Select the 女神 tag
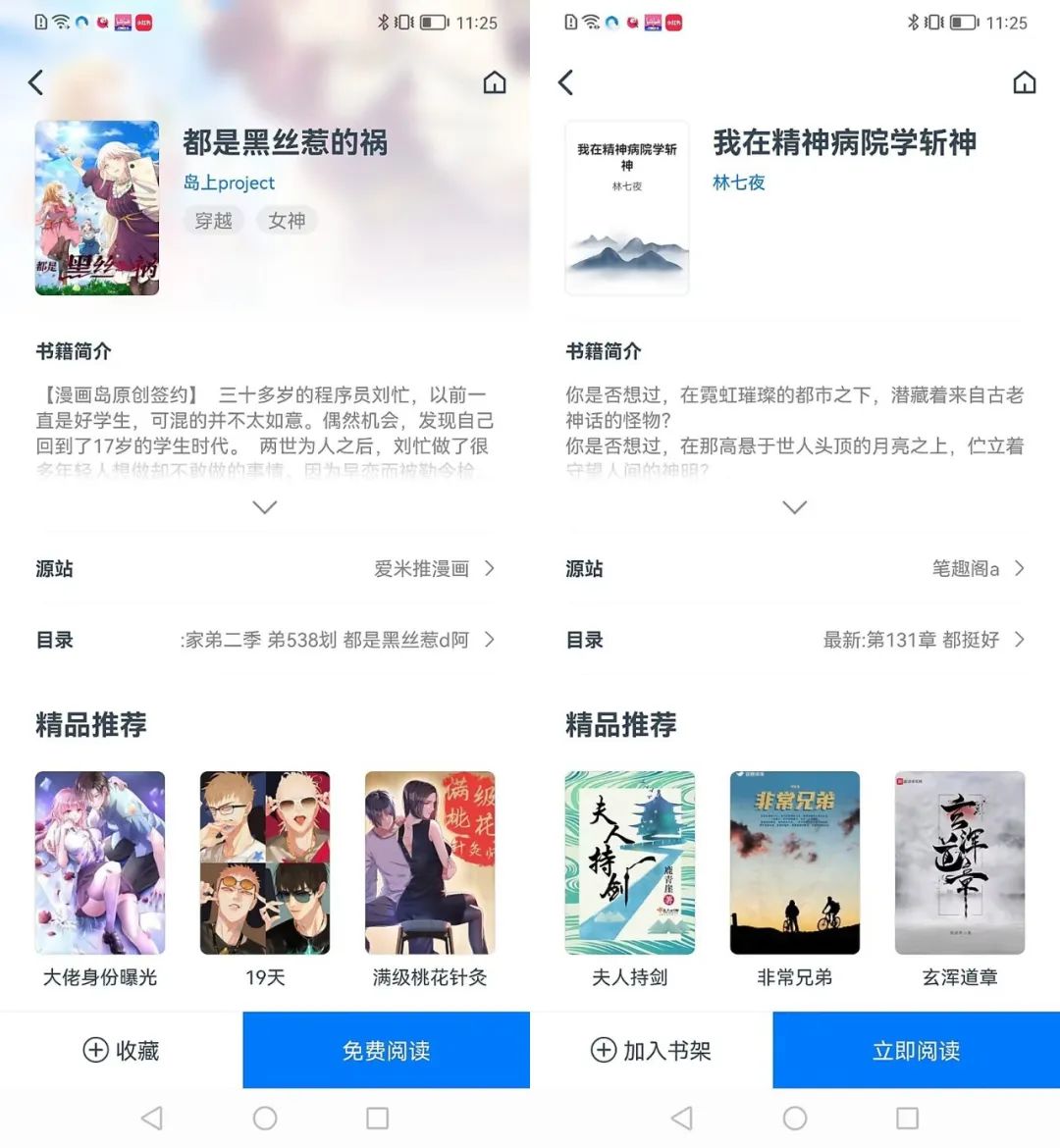Viewport: 1060px width, 1148px height. [x=287, y=221]
